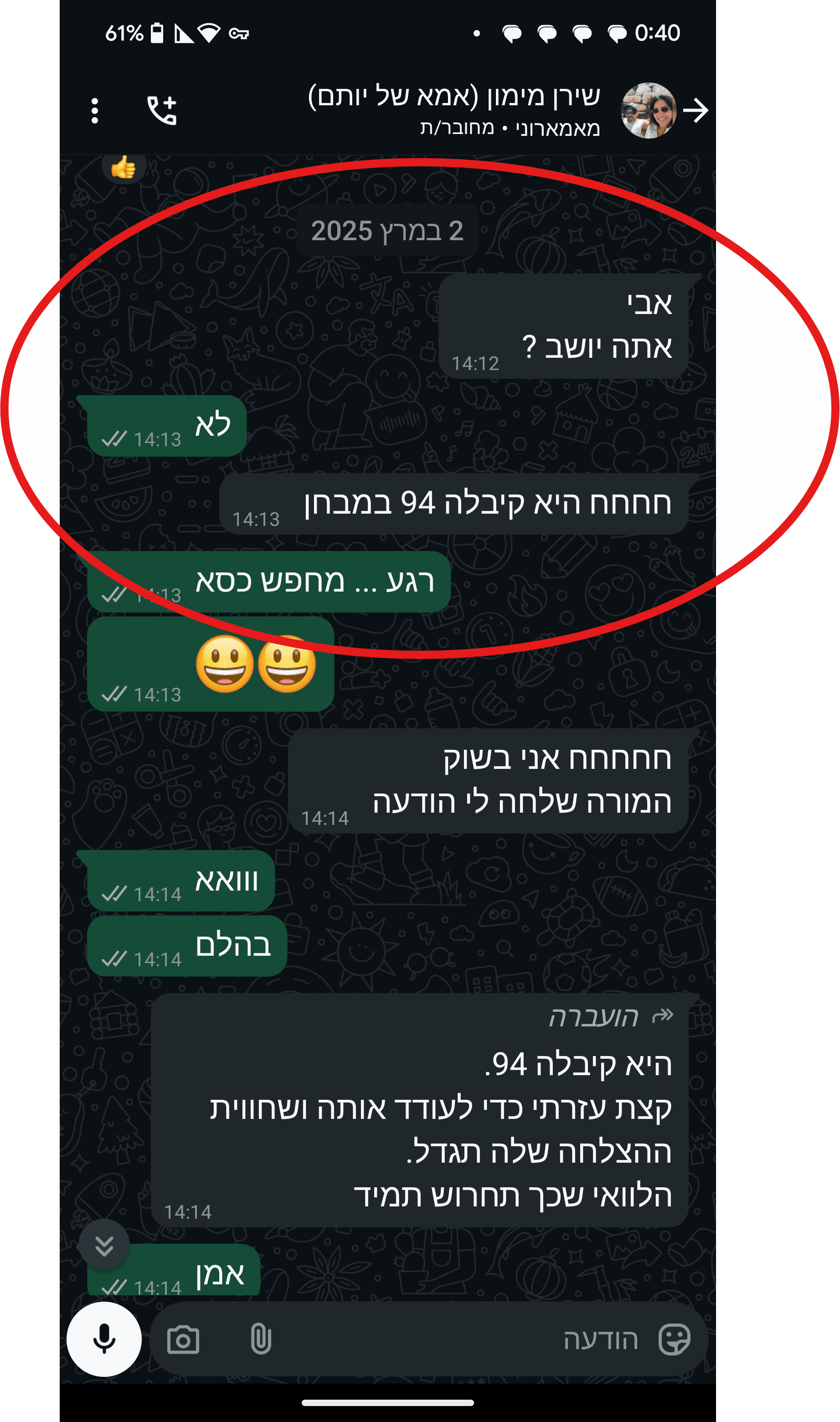The height and width of the screenshot is (1422, 840).
Task: Record a voice message with the microphone
Action: [x=104, y=1339]
